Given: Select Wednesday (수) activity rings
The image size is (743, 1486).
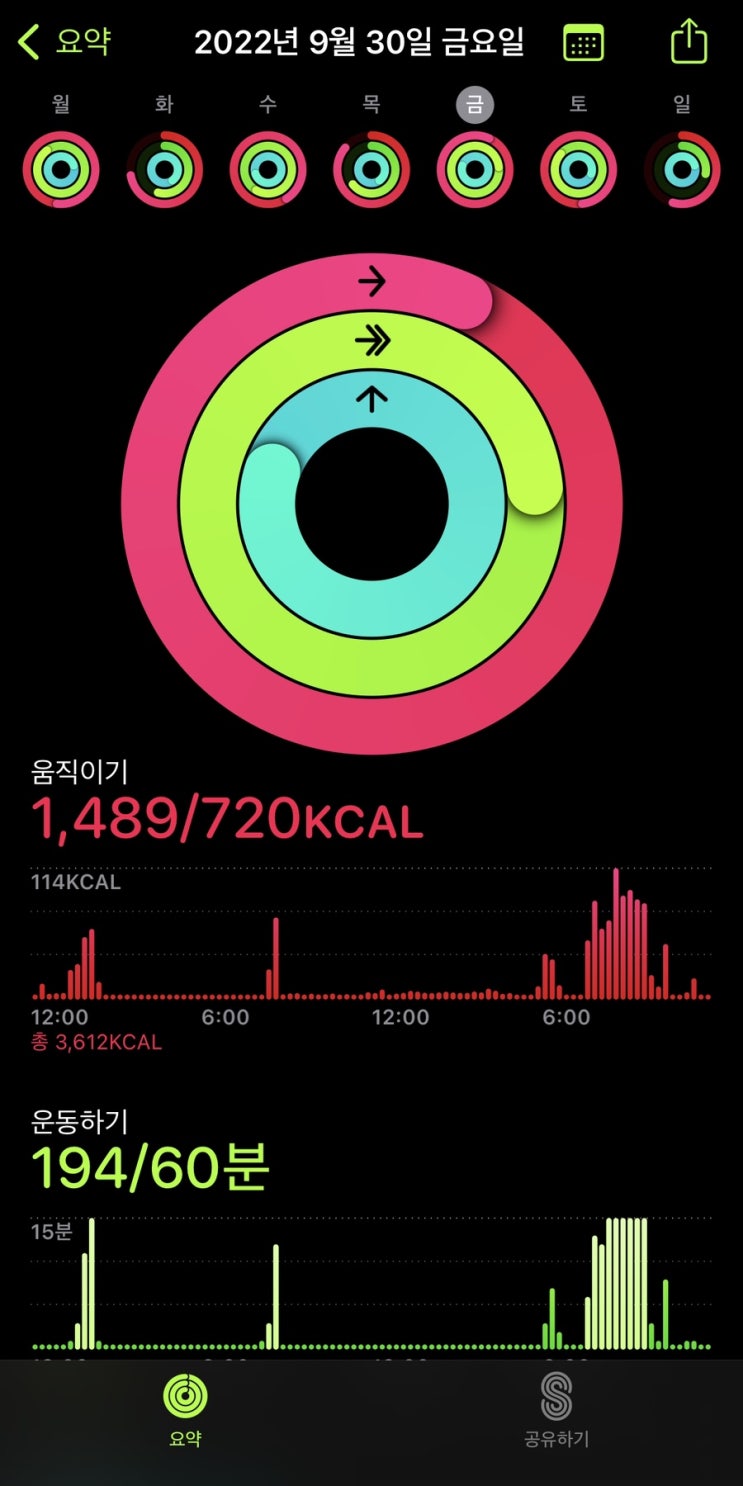Looking at the screenshot, I should (x=268, y=169).
